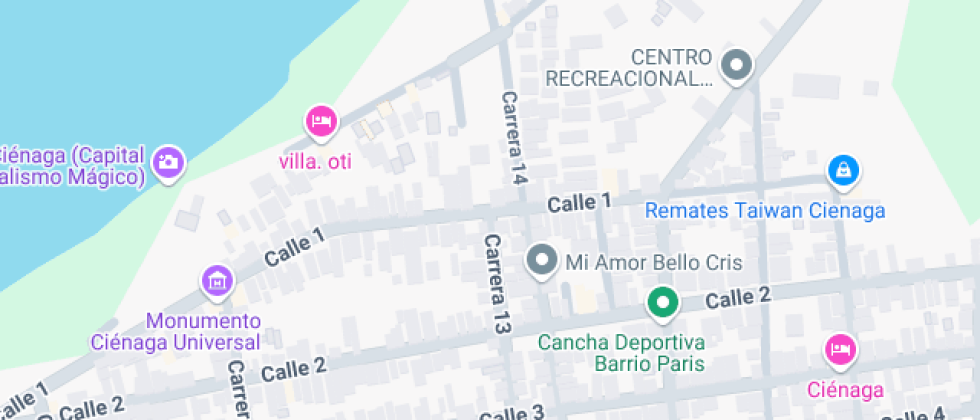Select the Ciénaga Capital del Realismo Mágico photo pin
This screenshot has height=420, width=980.
pos(169,160)
